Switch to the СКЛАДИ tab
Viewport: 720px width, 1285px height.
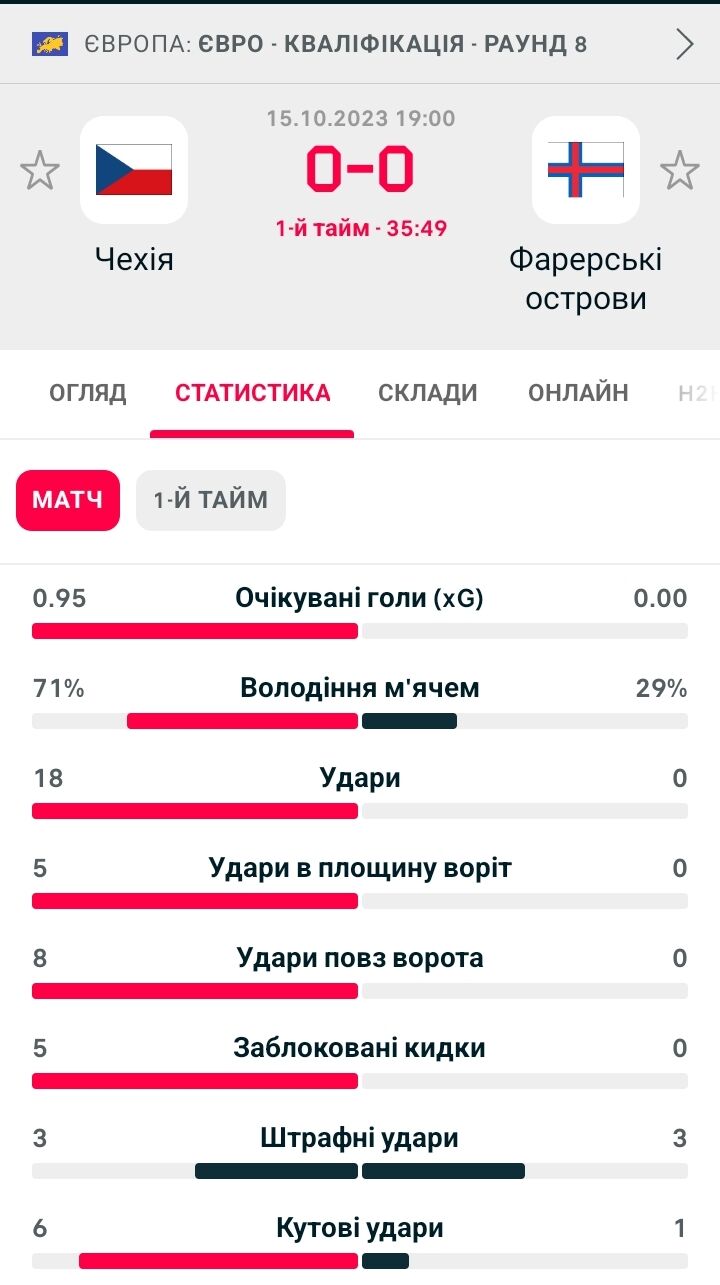point(428,393)
